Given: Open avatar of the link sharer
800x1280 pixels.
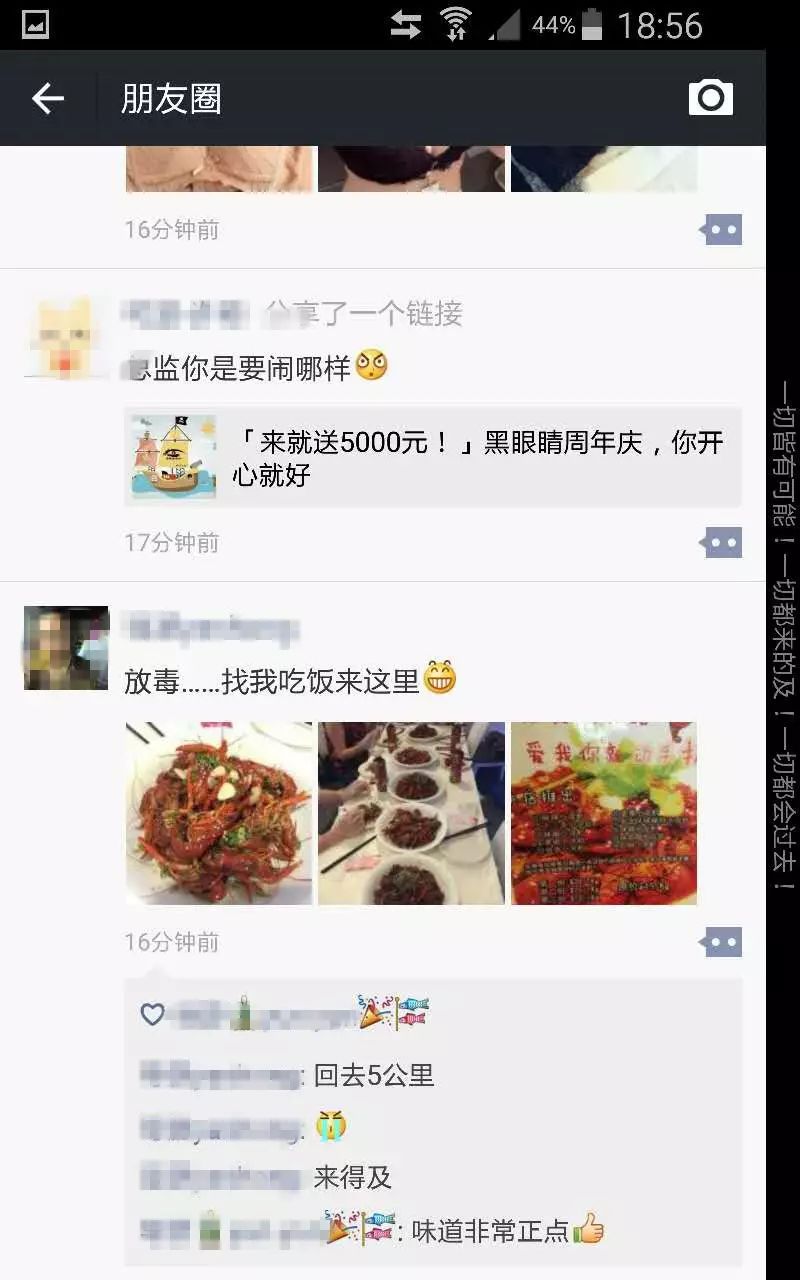Looking at the screenshot, I should [x=66, y=337].
